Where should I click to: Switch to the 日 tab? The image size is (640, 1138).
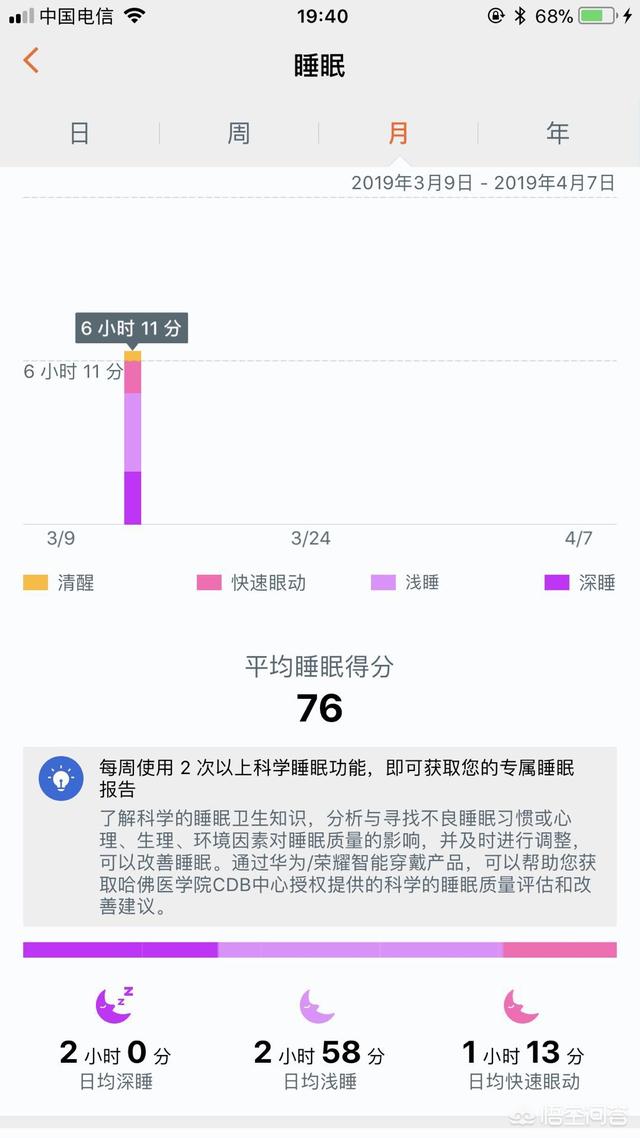pos(80,133)
